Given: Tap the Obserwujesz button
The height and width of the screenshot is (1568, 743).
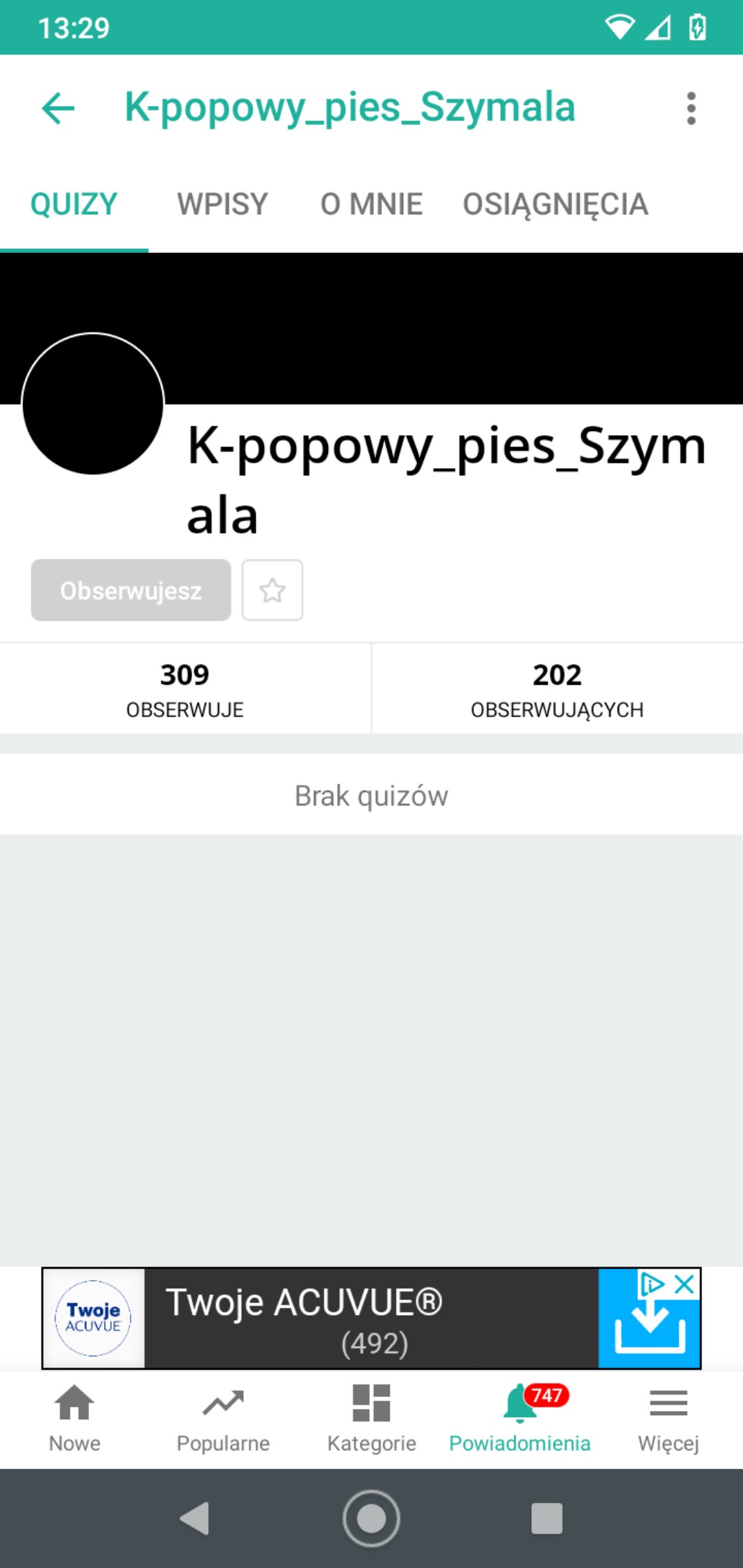Looking at the screenshot, I should 131,590.
